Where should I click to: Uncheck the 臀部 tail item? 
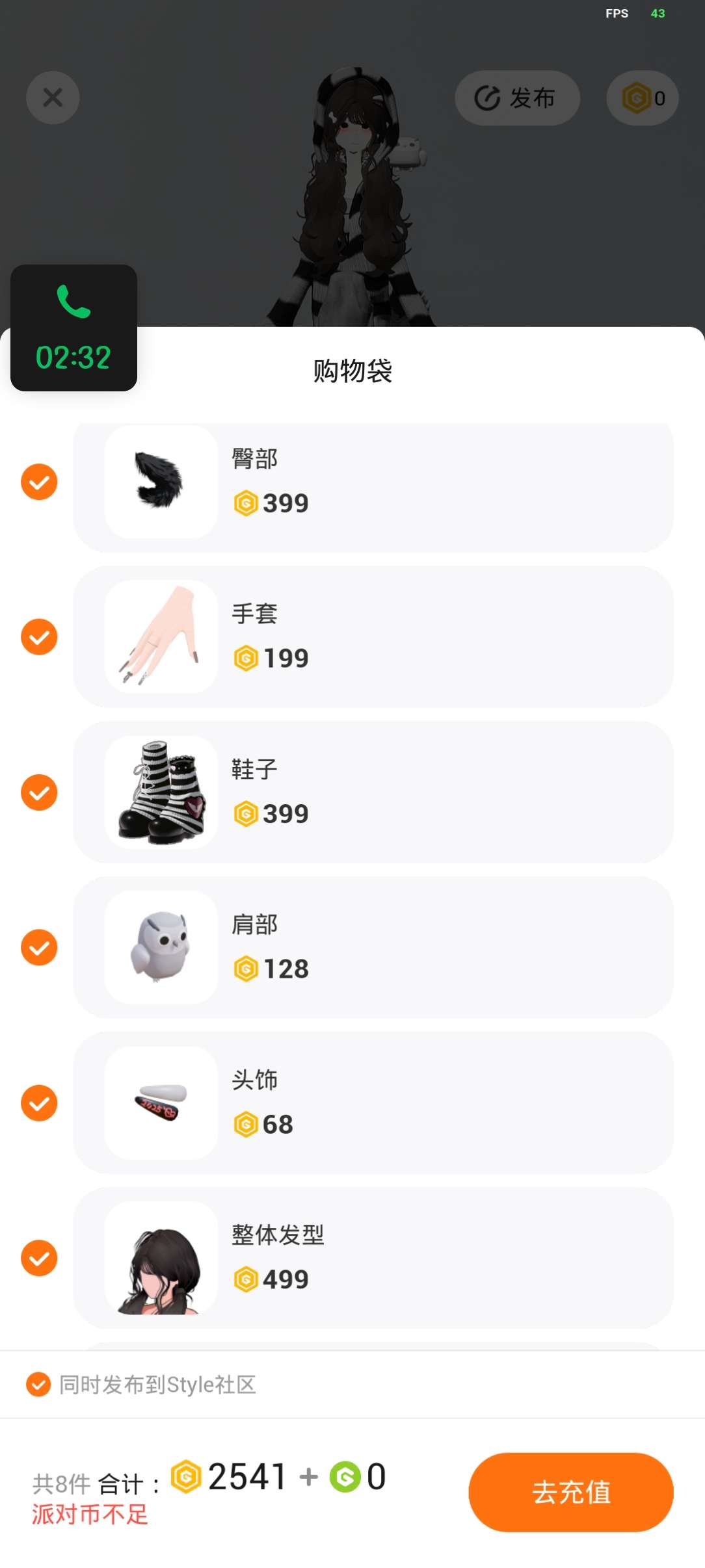(x=39, y=482)
